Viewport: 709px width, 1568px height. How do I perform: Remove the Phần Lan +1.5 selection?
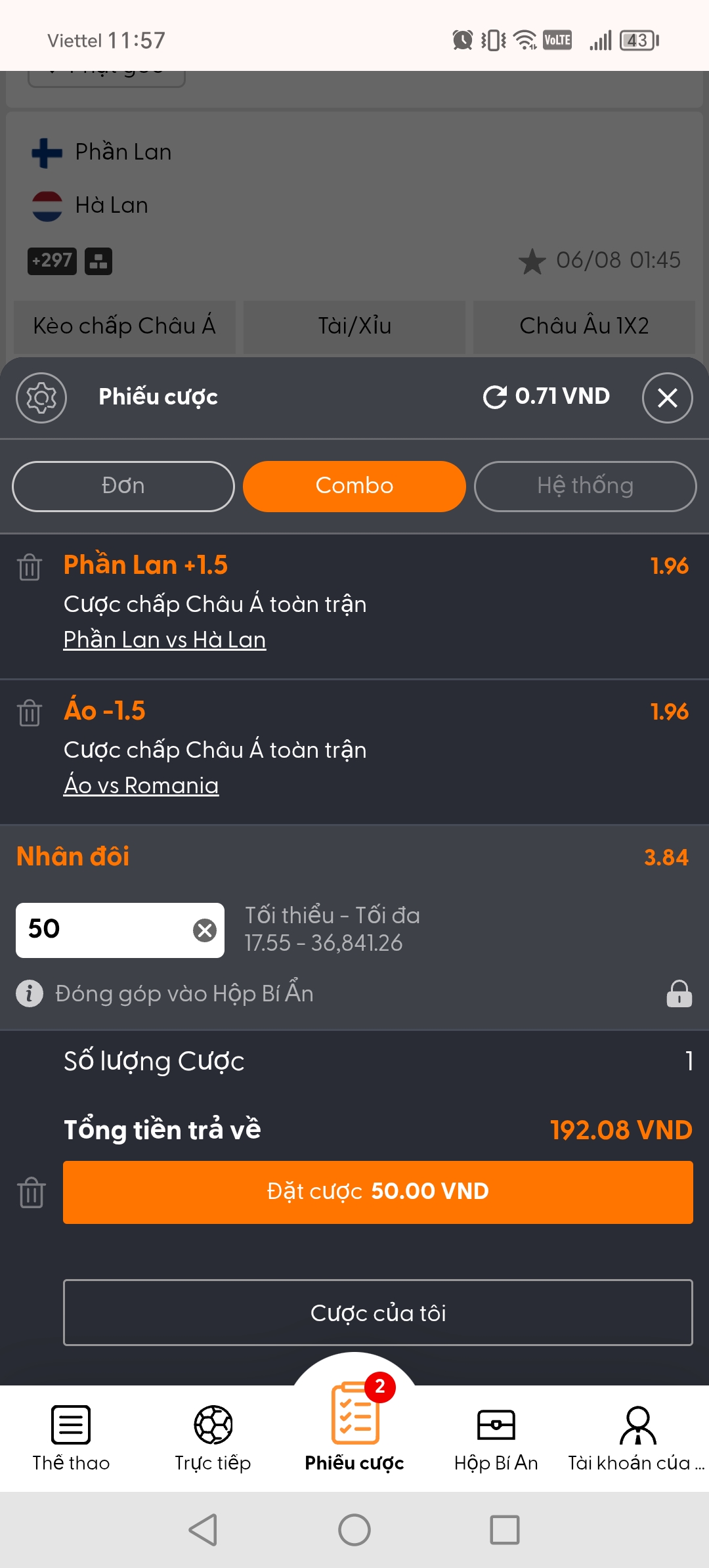30,567
